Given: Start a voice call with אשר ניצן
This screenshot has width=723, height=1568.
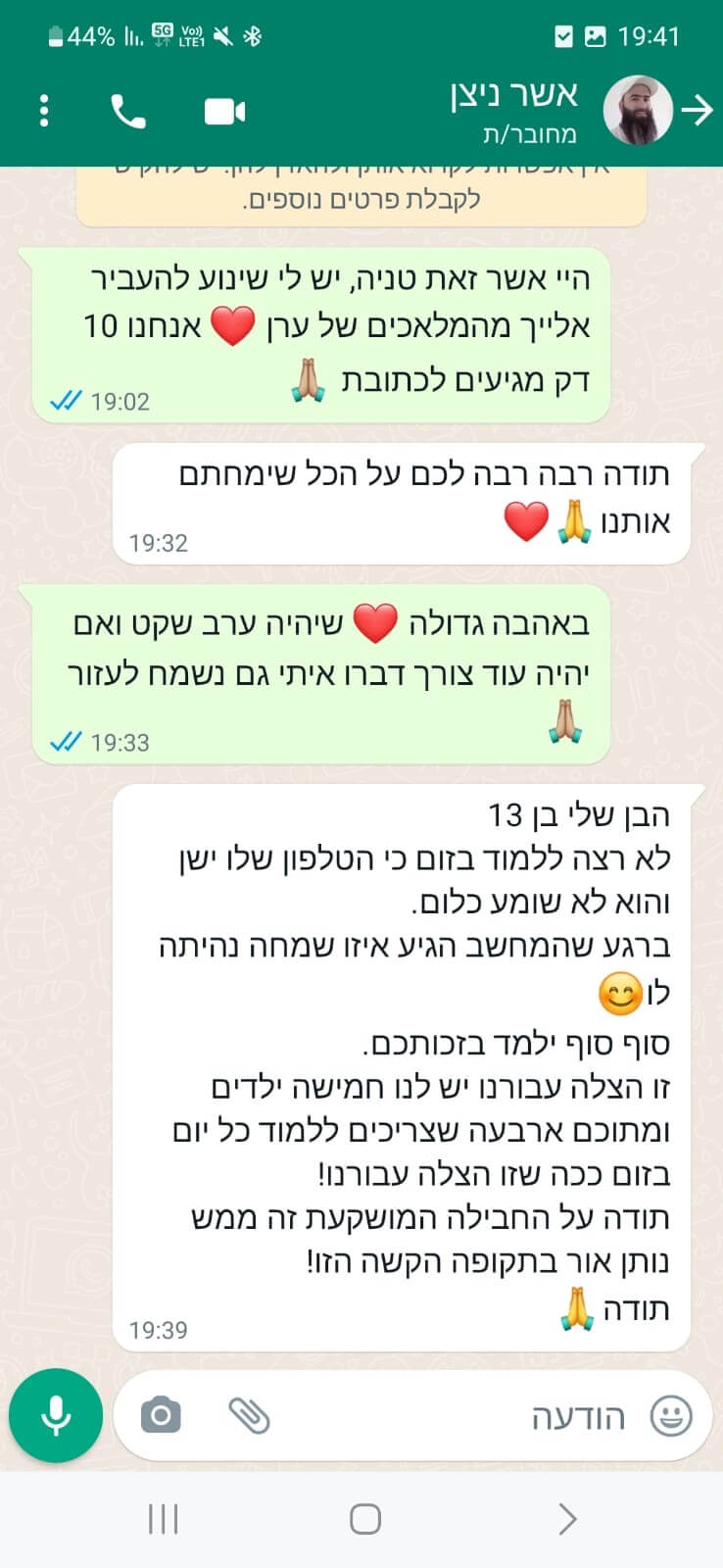Looking at the screenshot, I should (x=128, y=112).
